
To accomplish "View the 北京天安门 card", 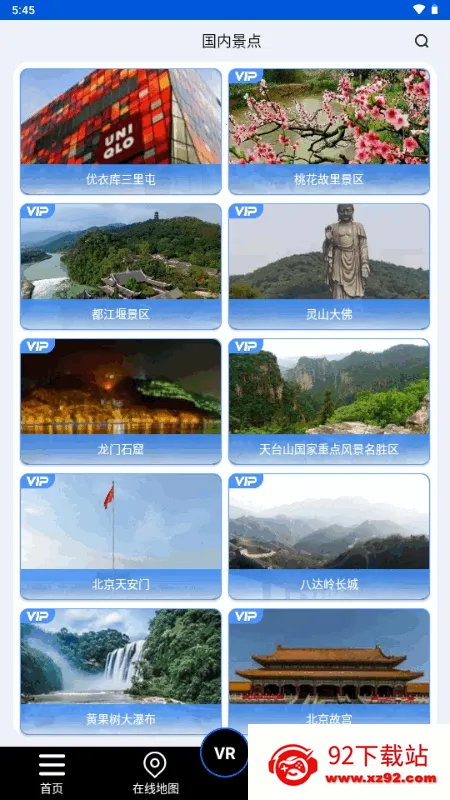I will pyautogui.click(x=121, y=536).
